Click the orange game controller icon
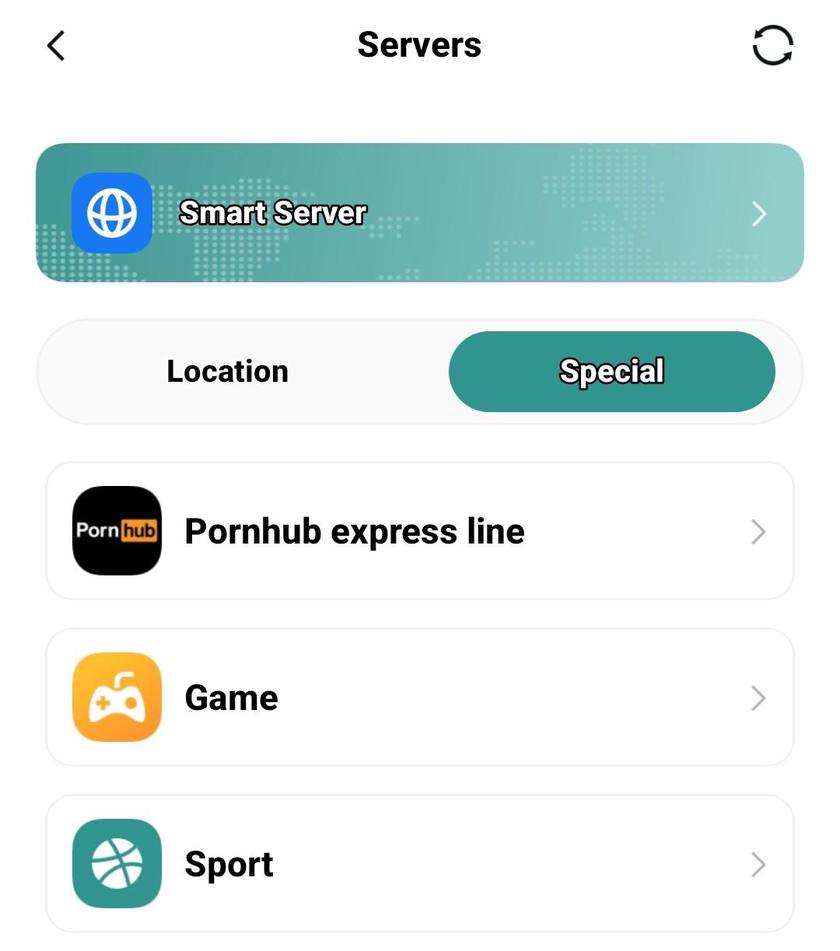Image resolution: width=840 pixels, height=951 pixels. [x=116, y=697]
